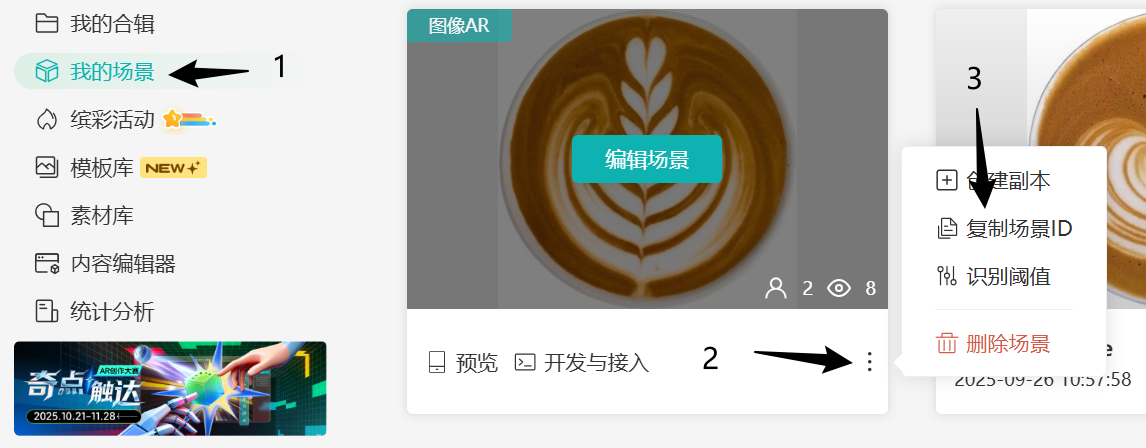
Task: Open 开发与接入 for this scene
Action: coord(582,363)
